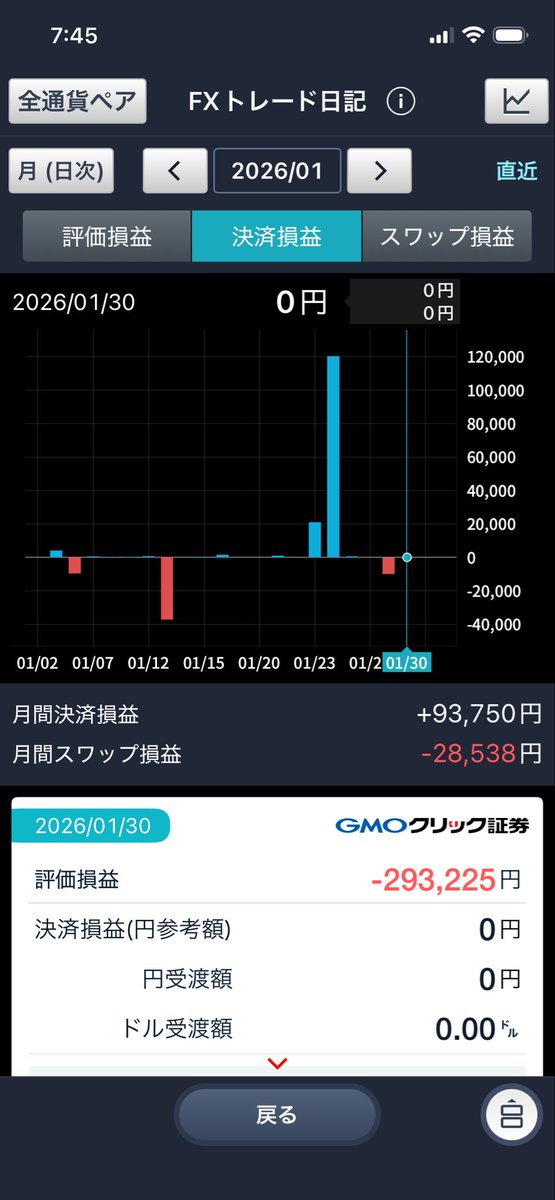Expand the 2026/01/30 details with red chevron

coord(278,1063)
